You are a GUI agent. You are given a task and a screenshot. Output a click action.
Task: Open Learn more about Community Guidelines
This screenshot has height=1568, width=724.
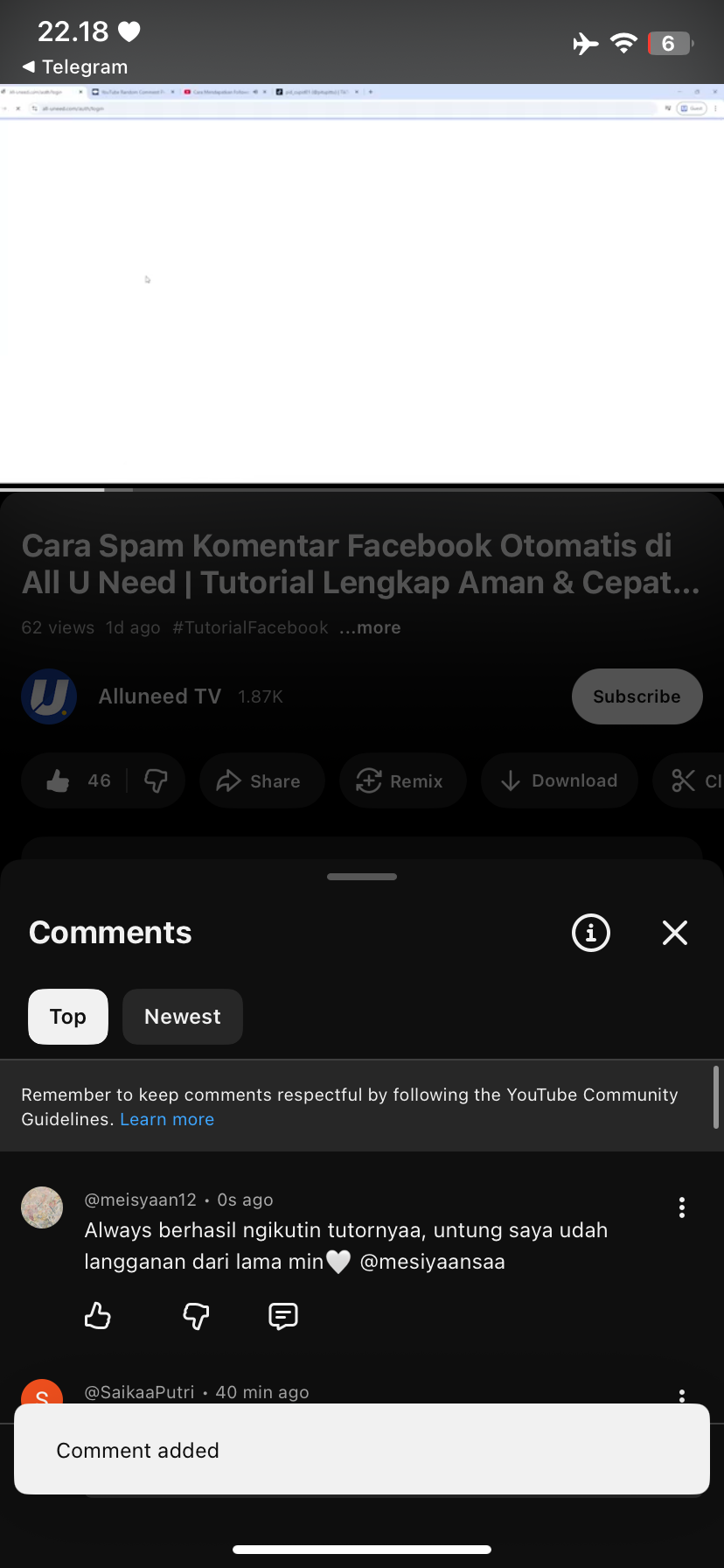tap(167, 1119)
